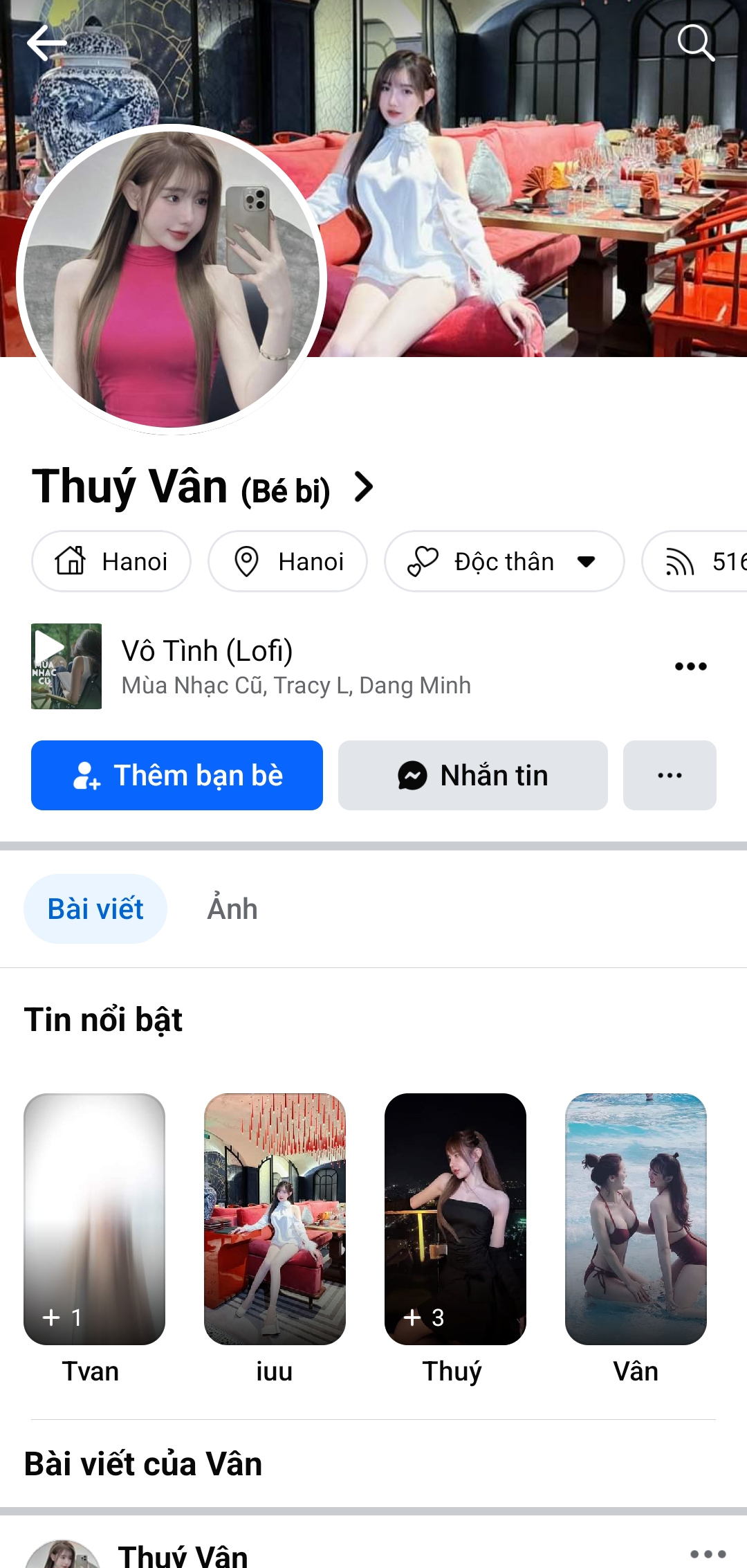The height and width of the screenshot is (1568, 747).
Task: Expand the Độc thân status dropdown arrow
Action: point(587,562)
